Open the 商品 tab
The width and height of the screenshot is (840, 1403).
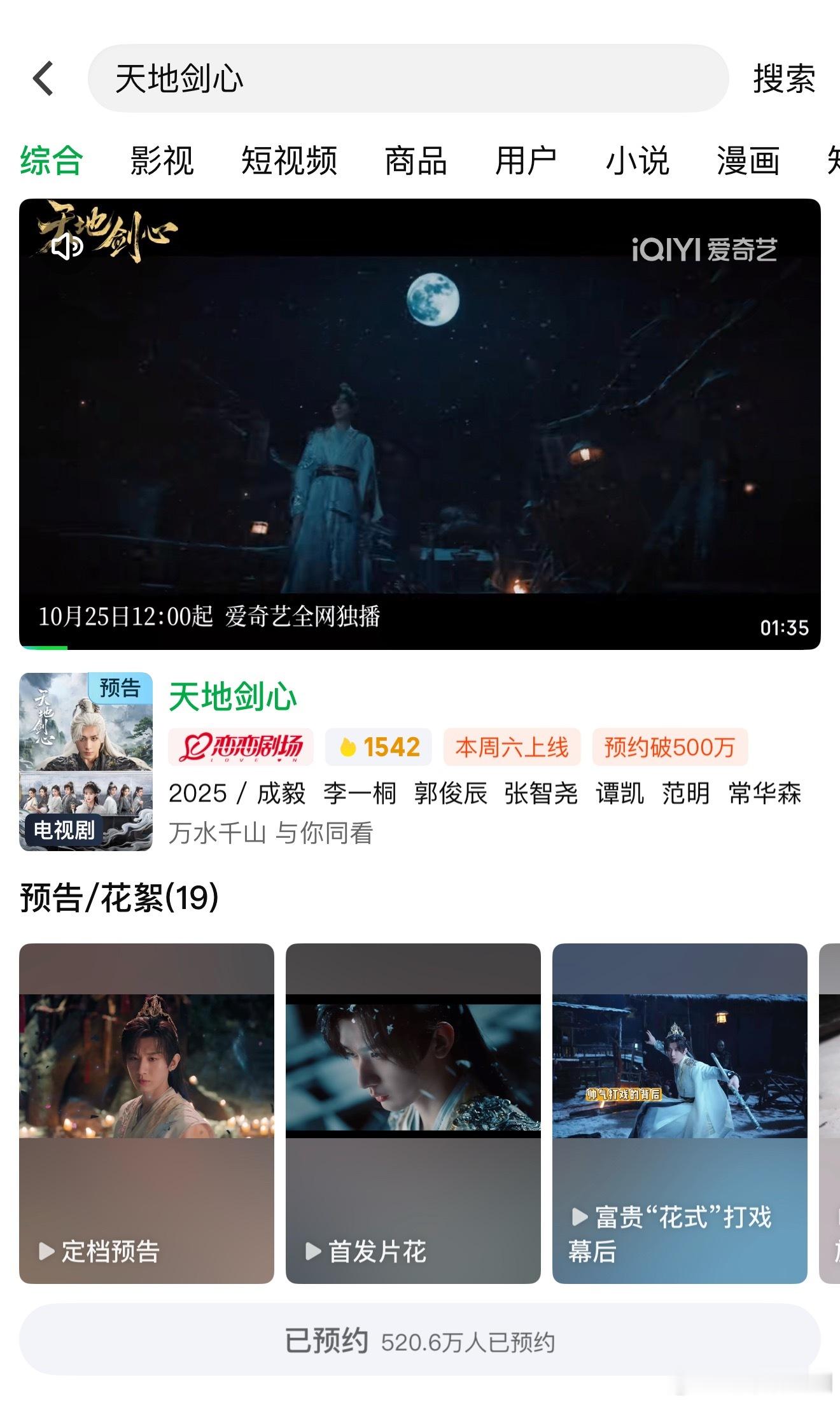pyautogui.click(x=416, y=160)
